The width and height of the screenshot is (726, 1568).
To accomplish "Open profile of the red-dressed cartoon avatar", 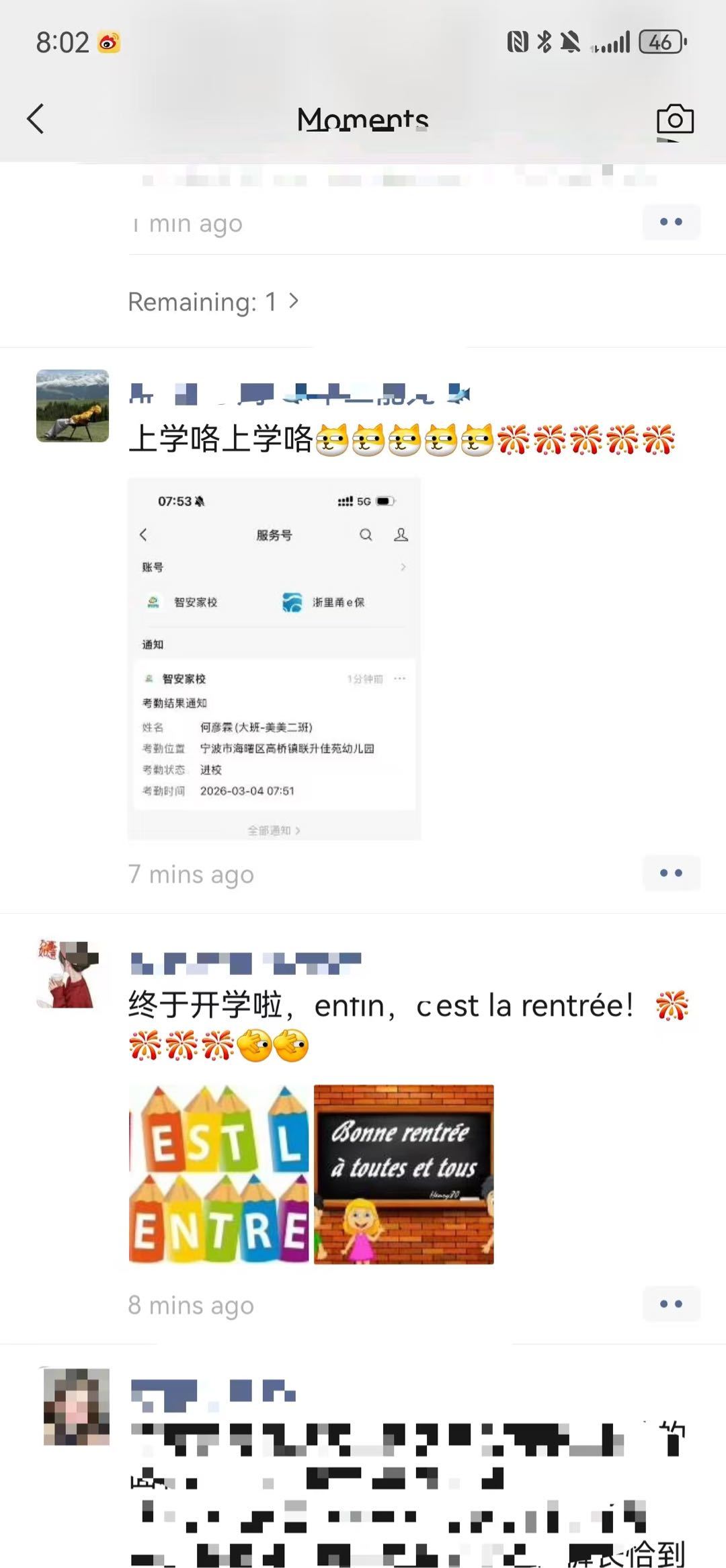I will pyautogui.click(x=68, y=974).
